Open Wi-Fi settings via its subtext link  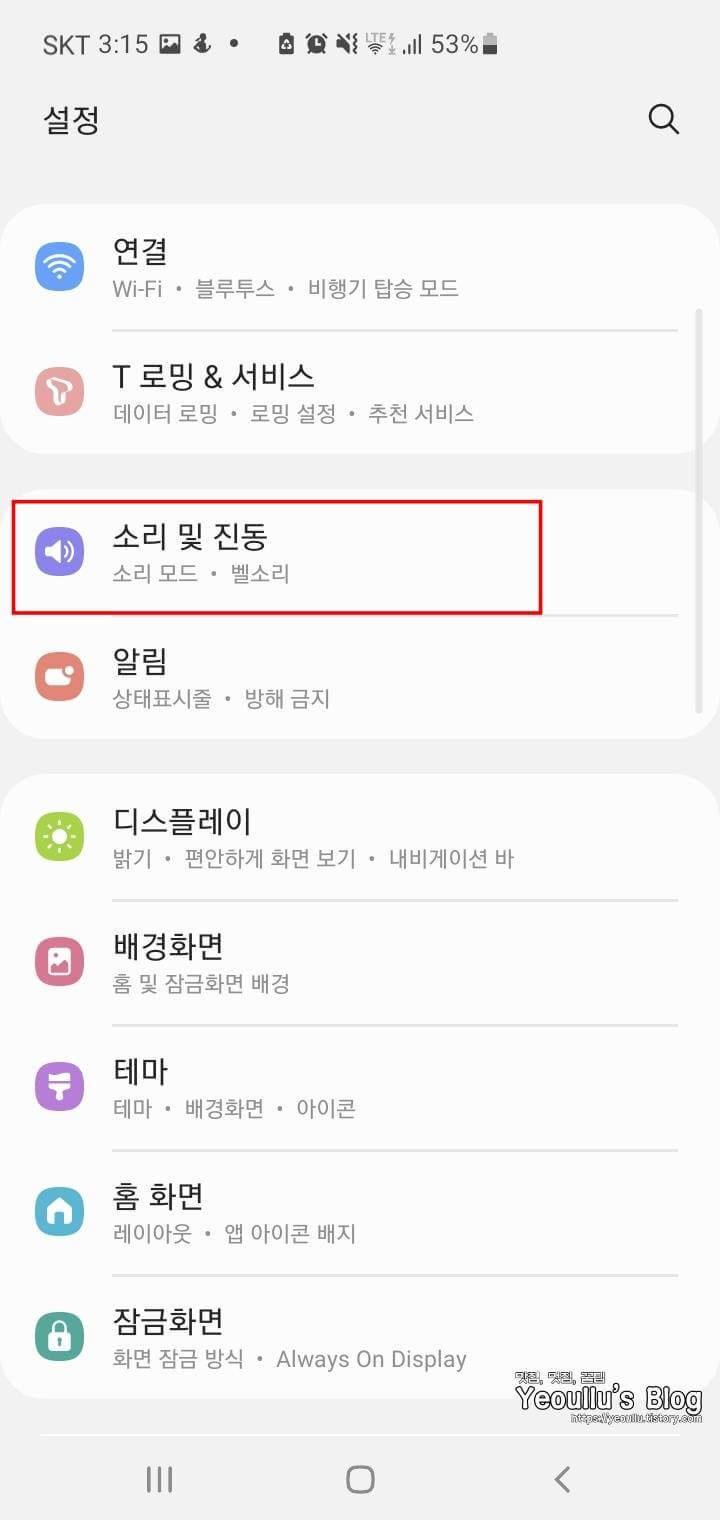pos(138,289)
